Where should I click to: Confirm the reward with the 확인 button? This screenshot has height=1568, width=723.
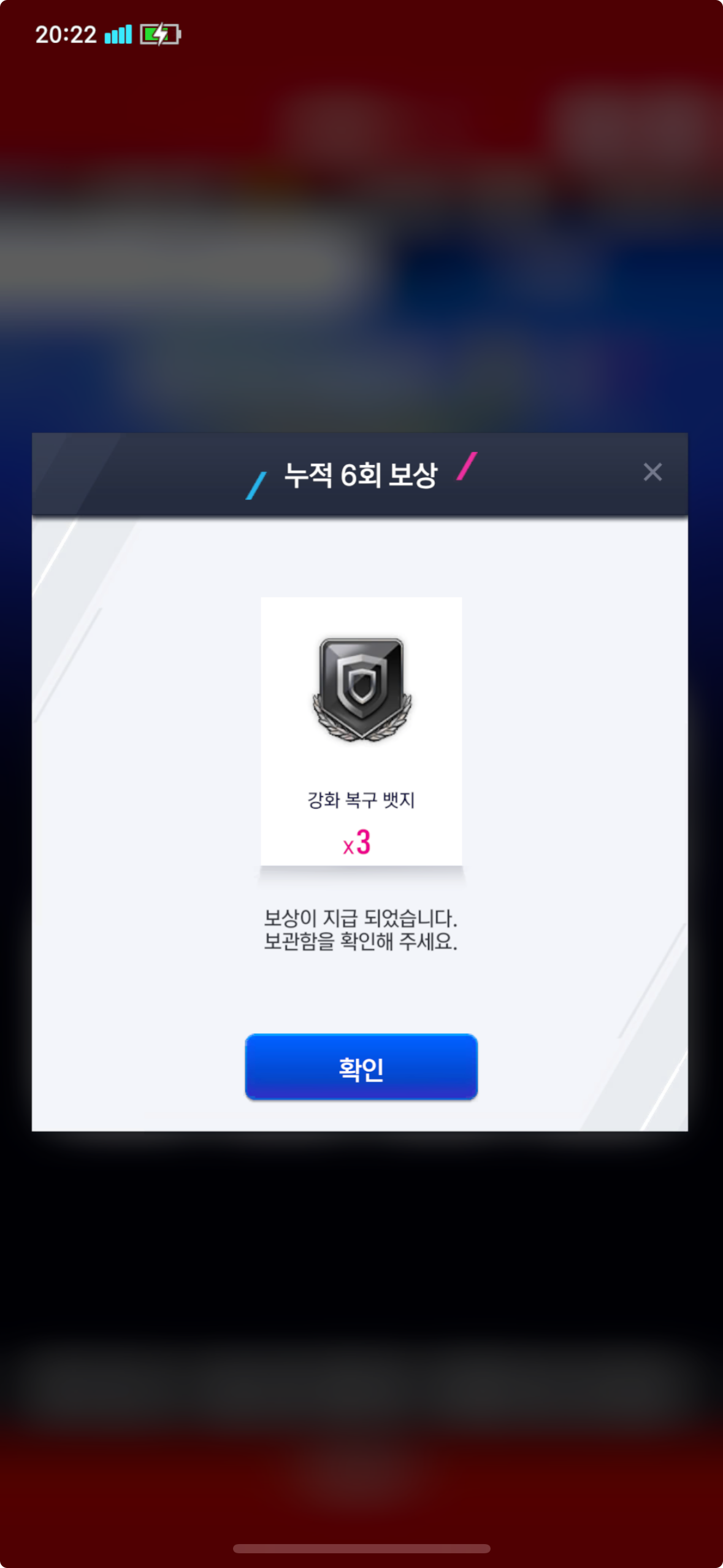361,1067
